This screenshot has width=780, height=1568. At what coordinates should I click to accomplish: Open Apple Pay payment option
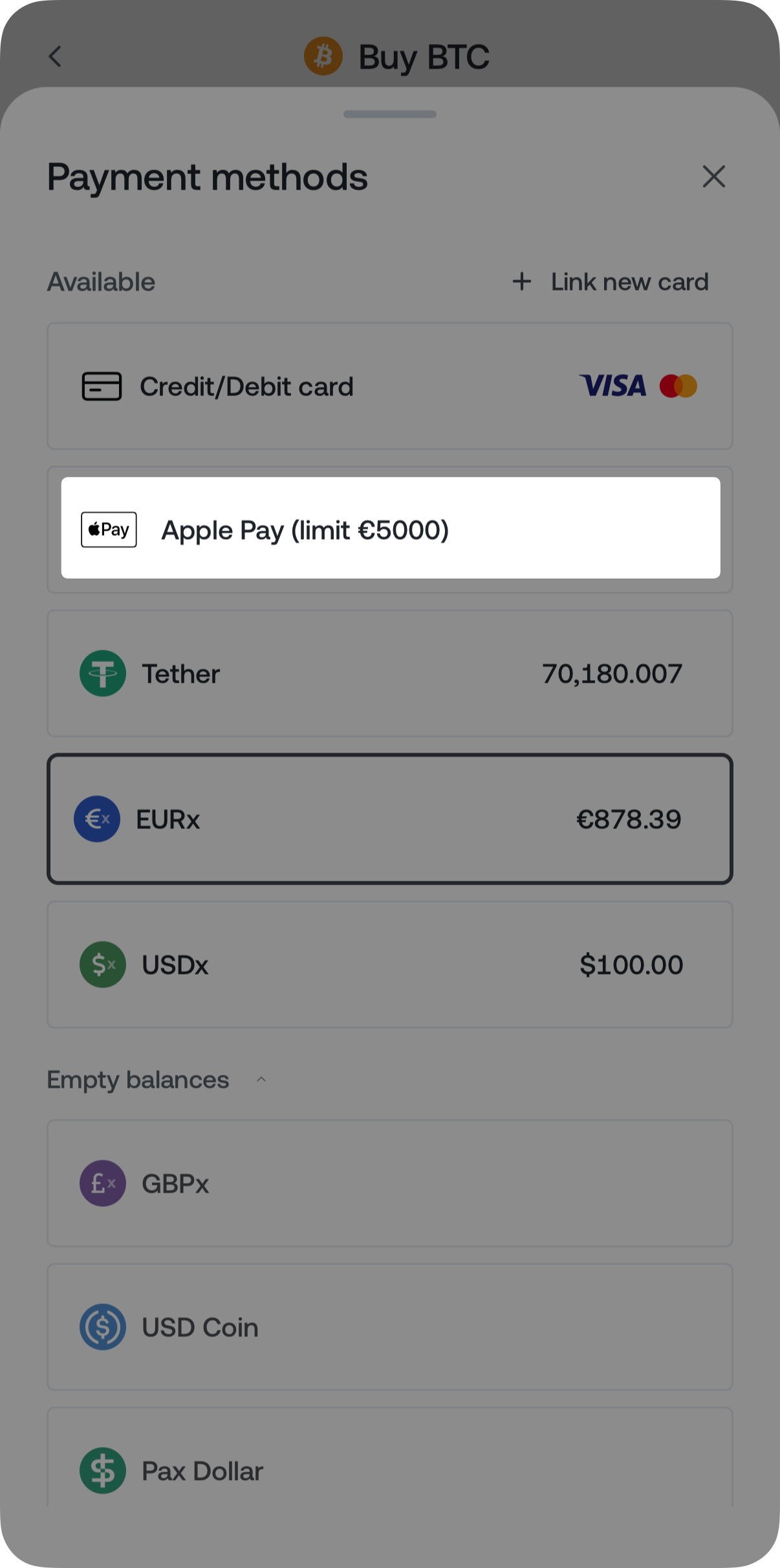coord(389,528)
